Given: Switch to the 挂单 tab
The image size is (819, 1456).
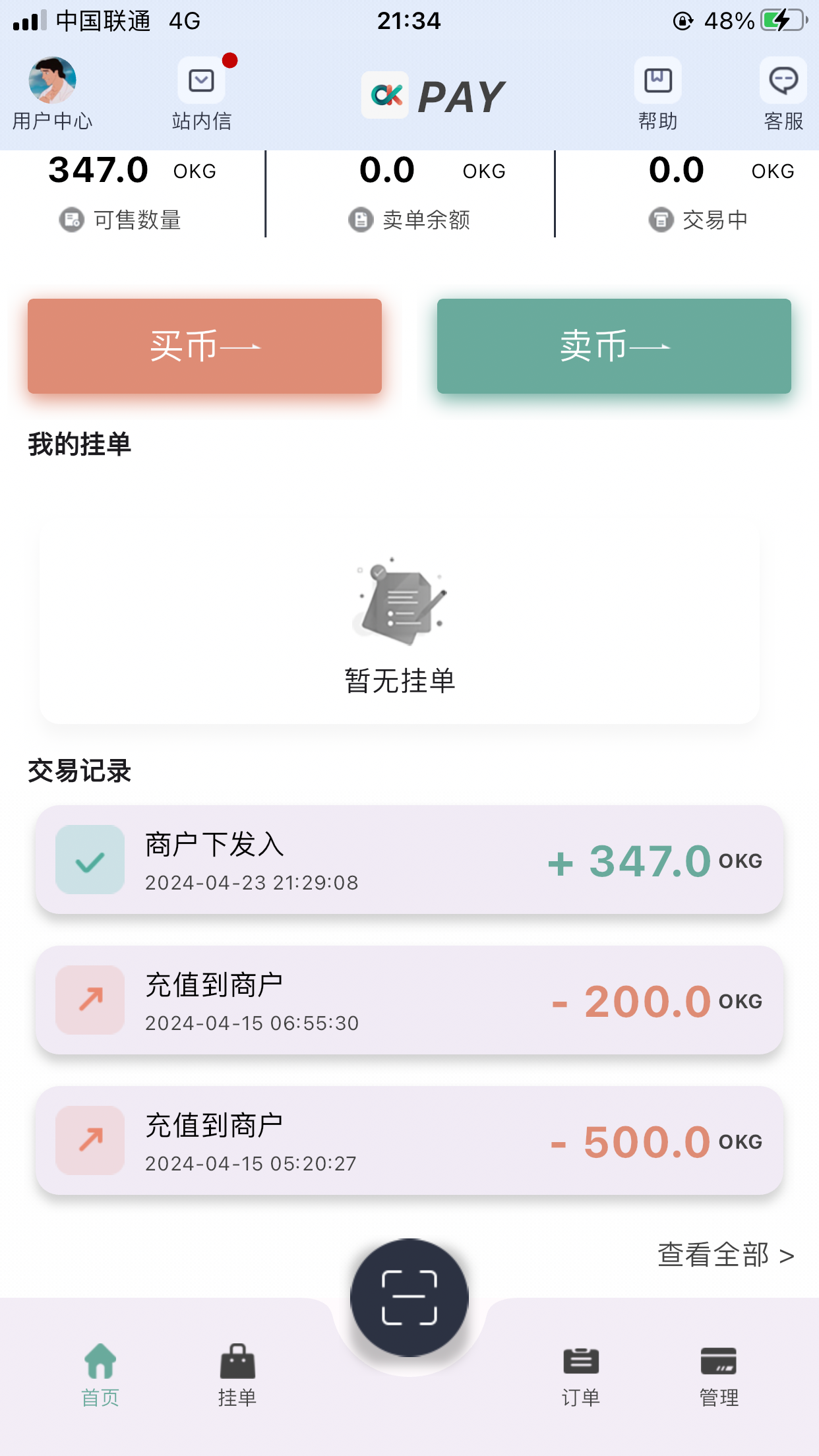Looking at the screenshot, I should click(x=237, y=1374).
